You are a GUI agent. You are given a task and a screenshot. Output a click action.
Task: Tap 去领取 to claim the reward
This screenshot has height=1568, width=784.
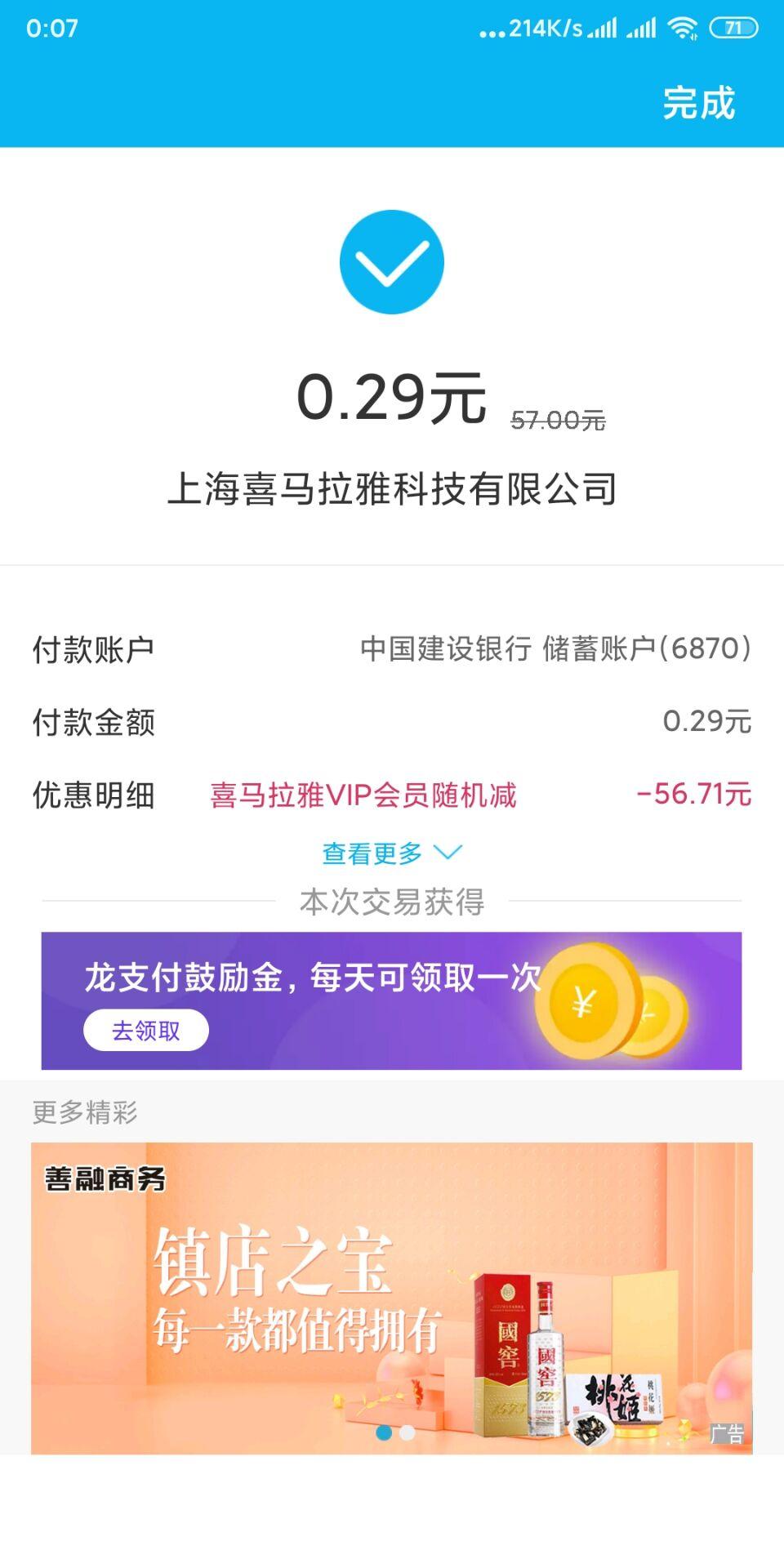146,1031
